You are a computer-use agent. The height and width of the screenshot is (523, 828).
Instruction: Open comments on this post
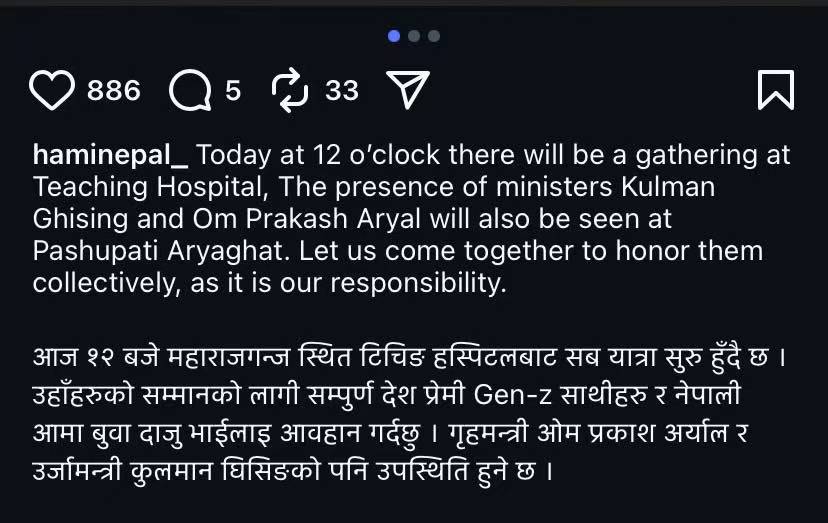click(188, 91)
